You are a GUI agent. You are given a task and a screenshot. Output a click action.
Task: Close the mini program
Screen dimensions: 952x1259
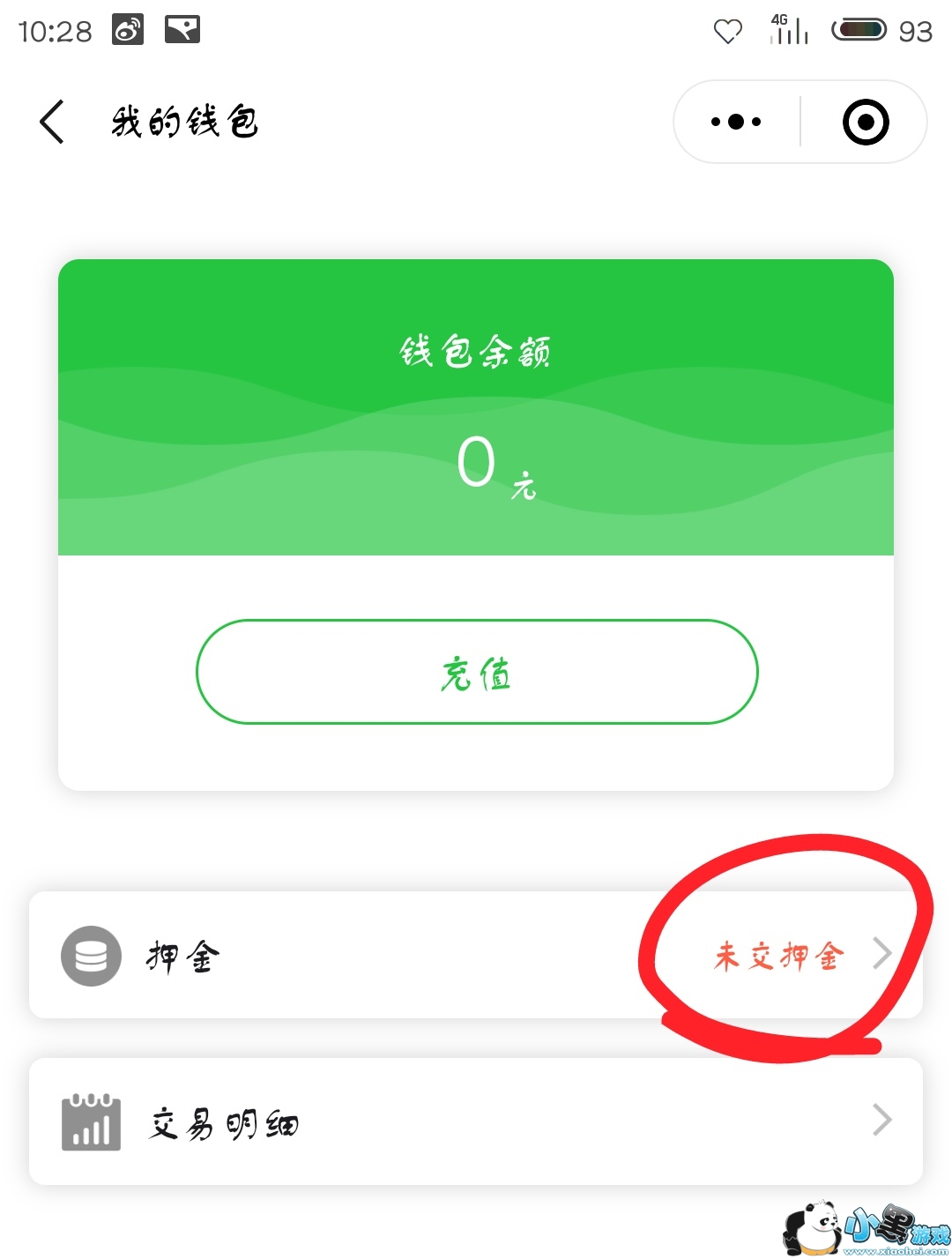click(866, 122)
